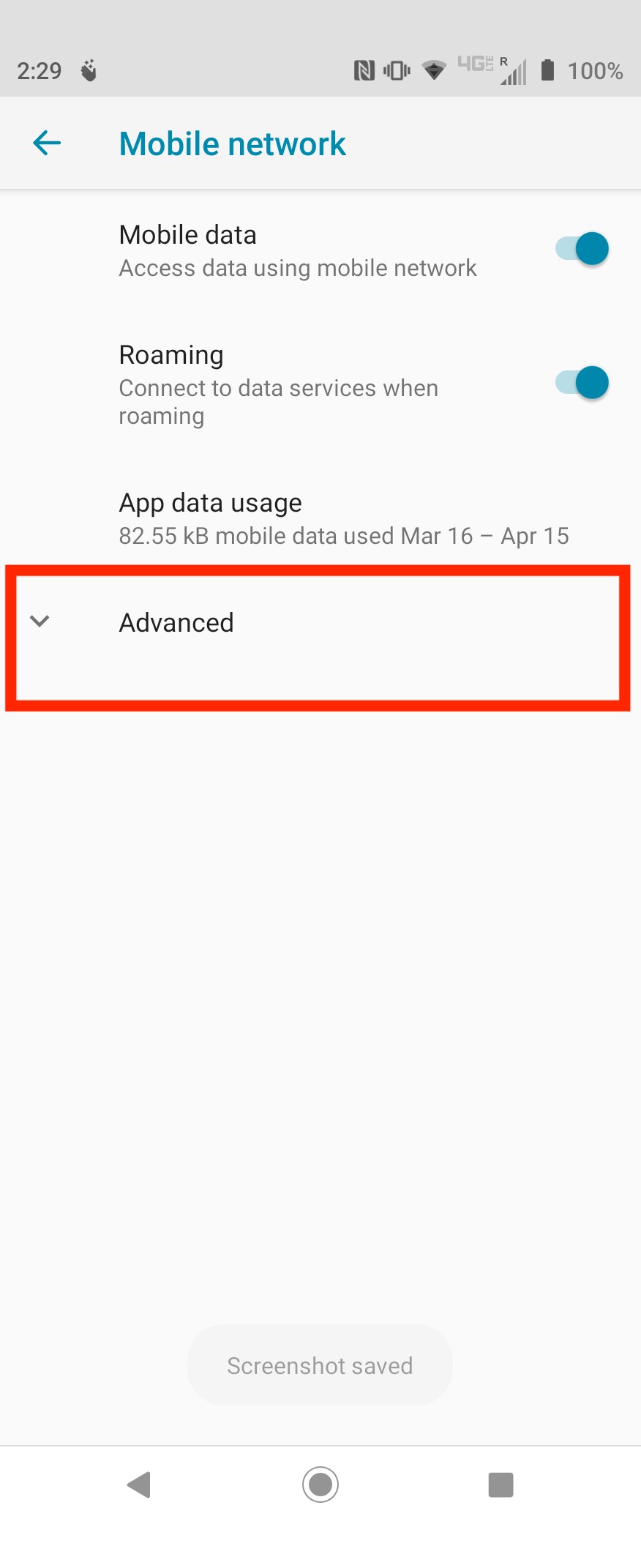Disable the Roaming switch
641x1568 pixels.
pos(582,383)
